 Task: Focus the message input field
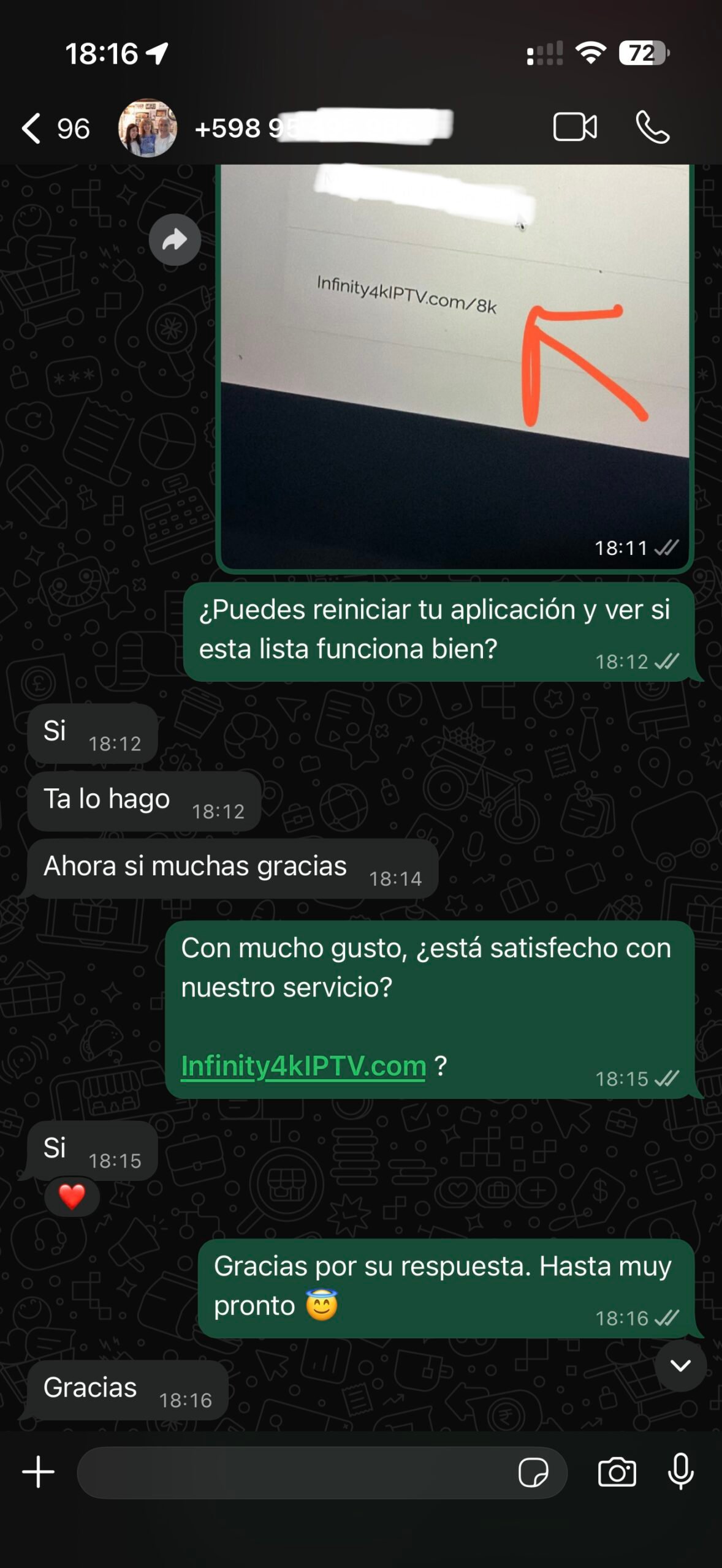[294, 1472]
